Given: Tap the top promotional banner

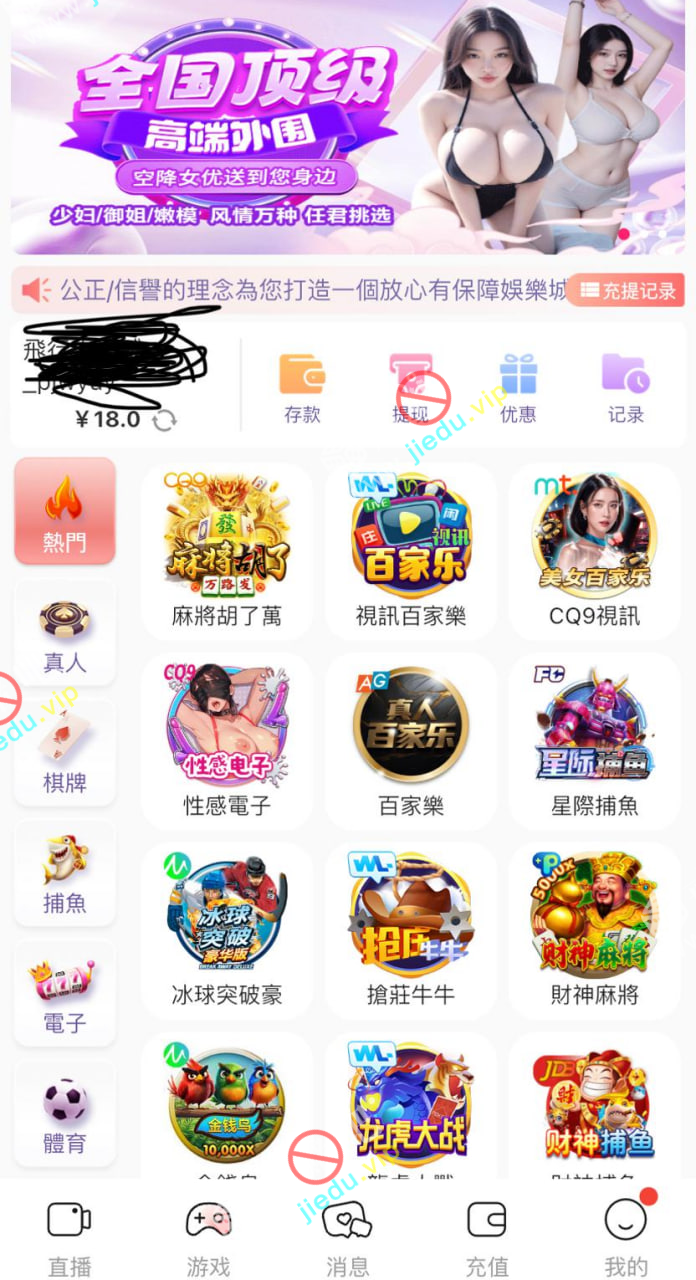Looking at the screenshot, I should 348,130.
